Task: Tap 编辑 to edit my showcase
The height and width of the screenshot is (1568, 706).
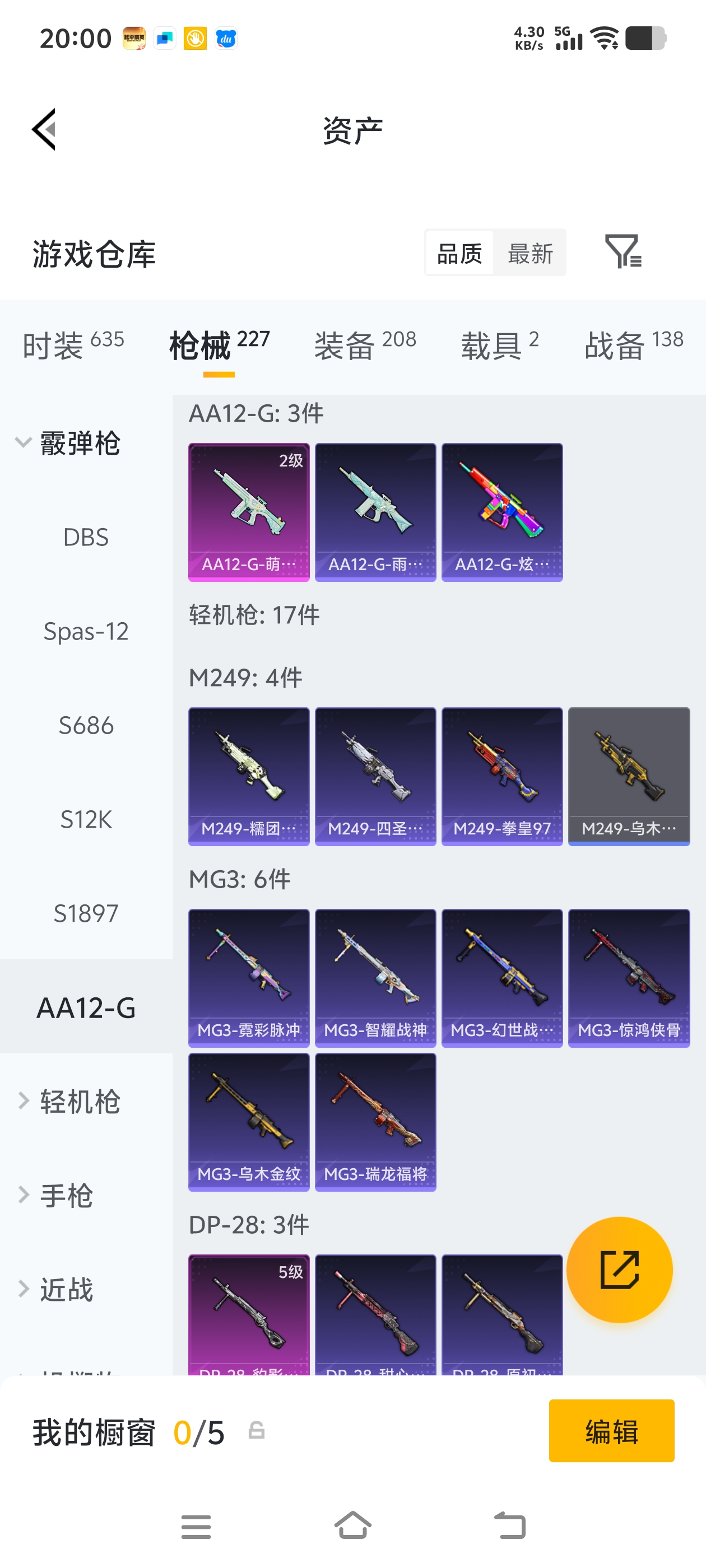Action: 611,1430
